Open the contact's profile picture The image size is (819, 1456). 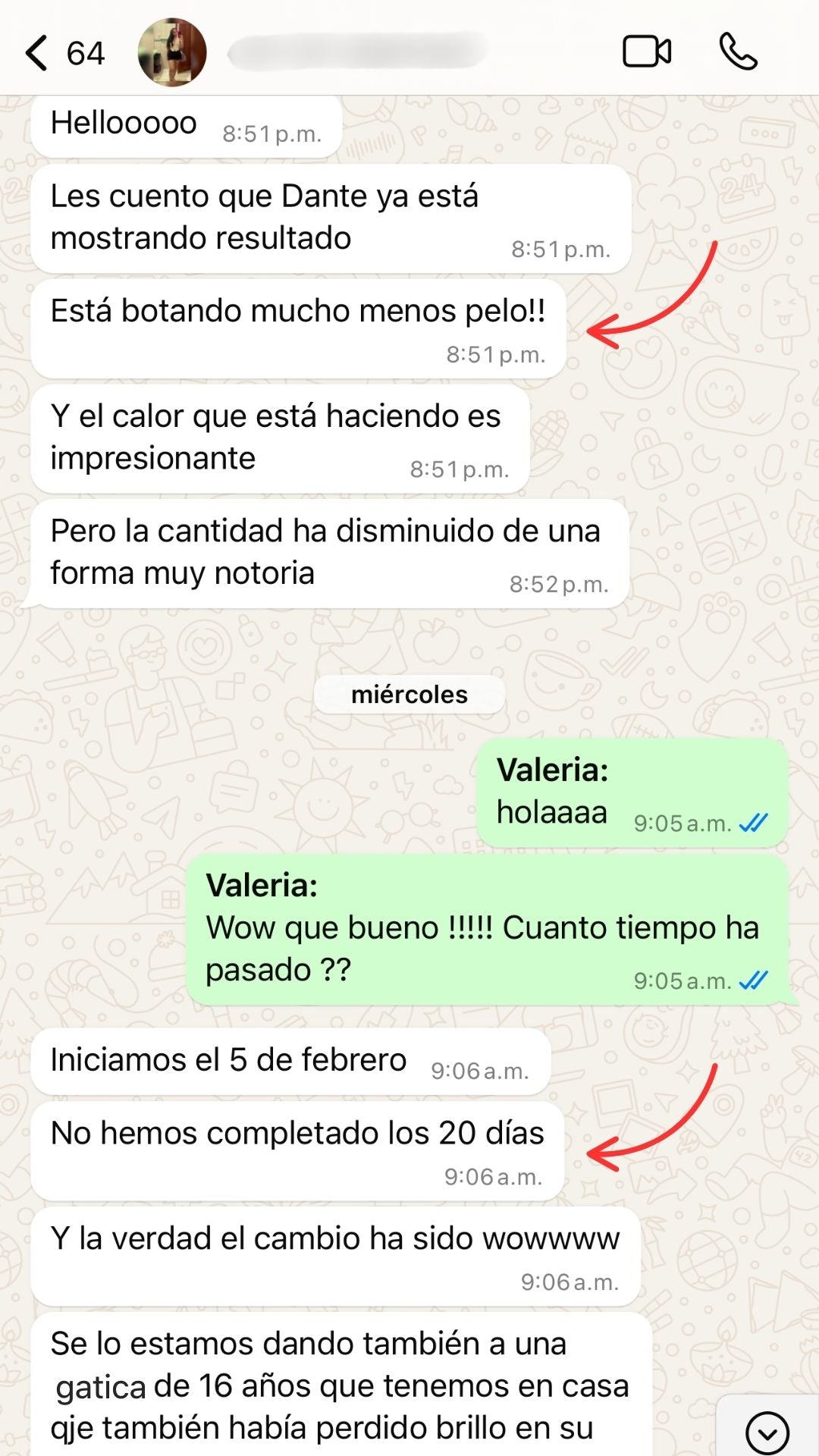pos(172,53)
